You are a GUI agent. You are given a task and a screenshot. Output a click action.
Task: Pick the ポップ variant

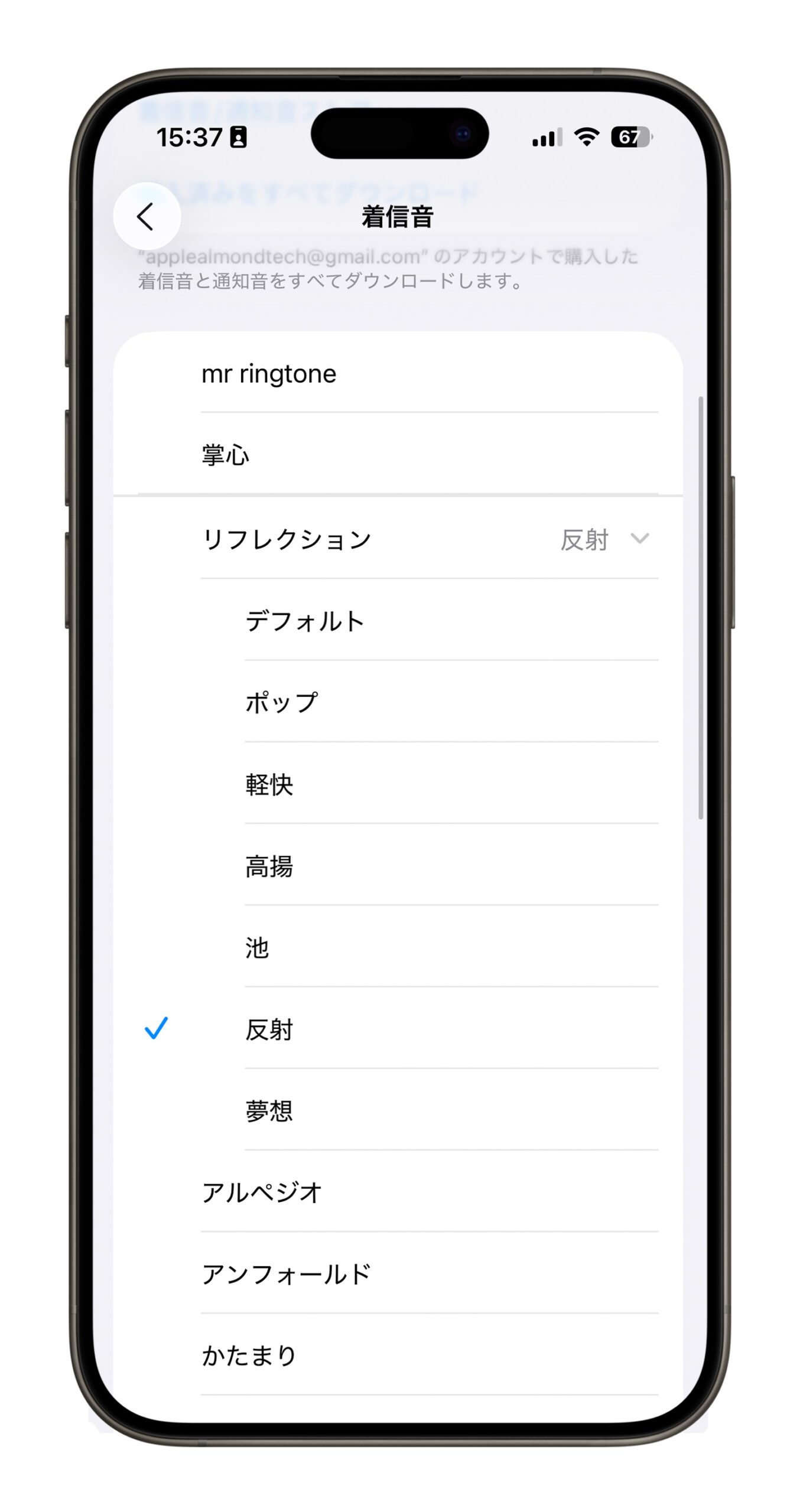(282, 702)
